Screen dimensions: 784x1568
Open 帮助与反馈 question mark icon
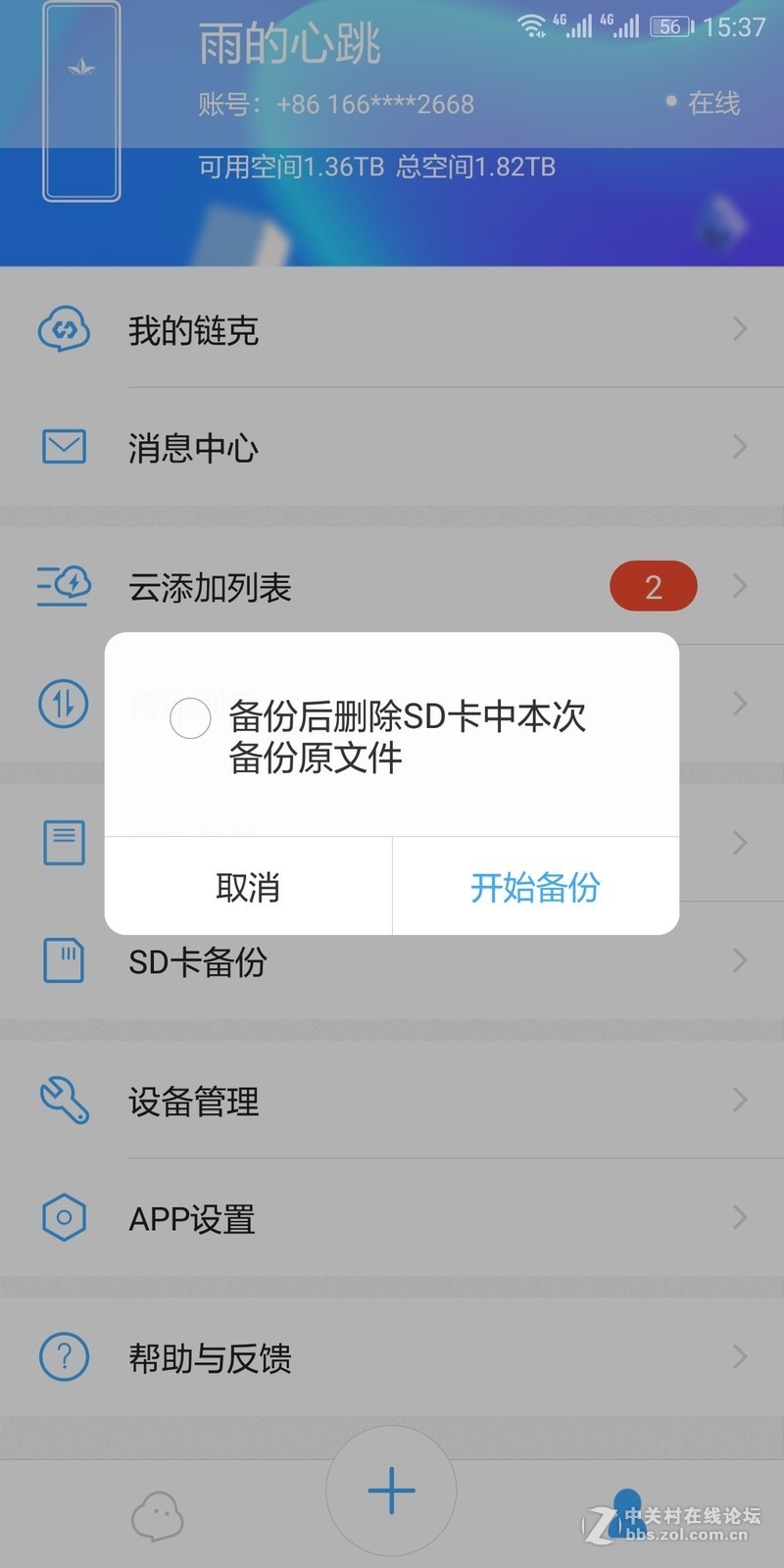(x=63, y=1357)
